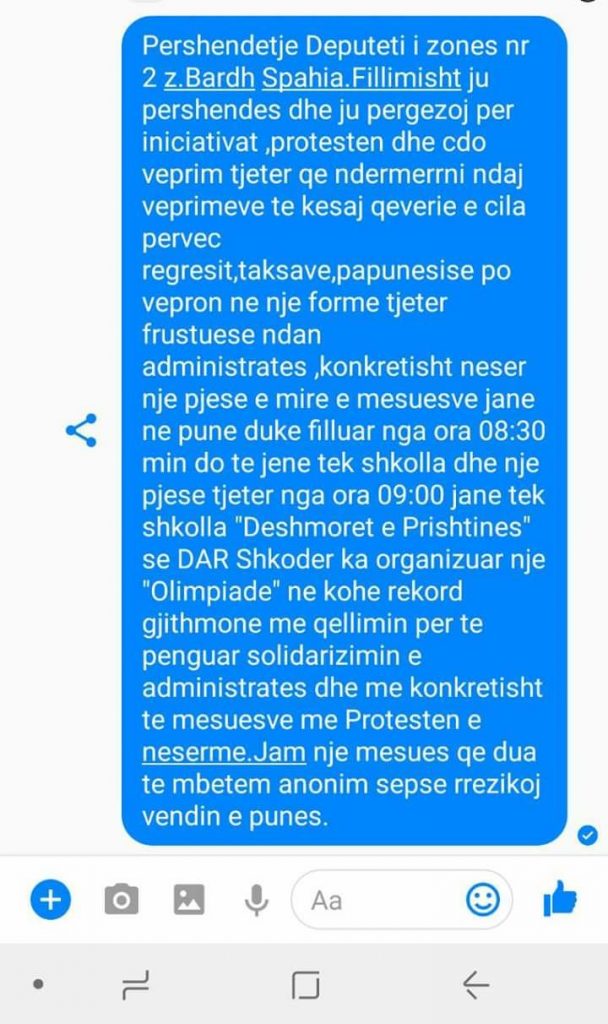Go to the home screen
Screen dimensions: 608x1024
306,986
